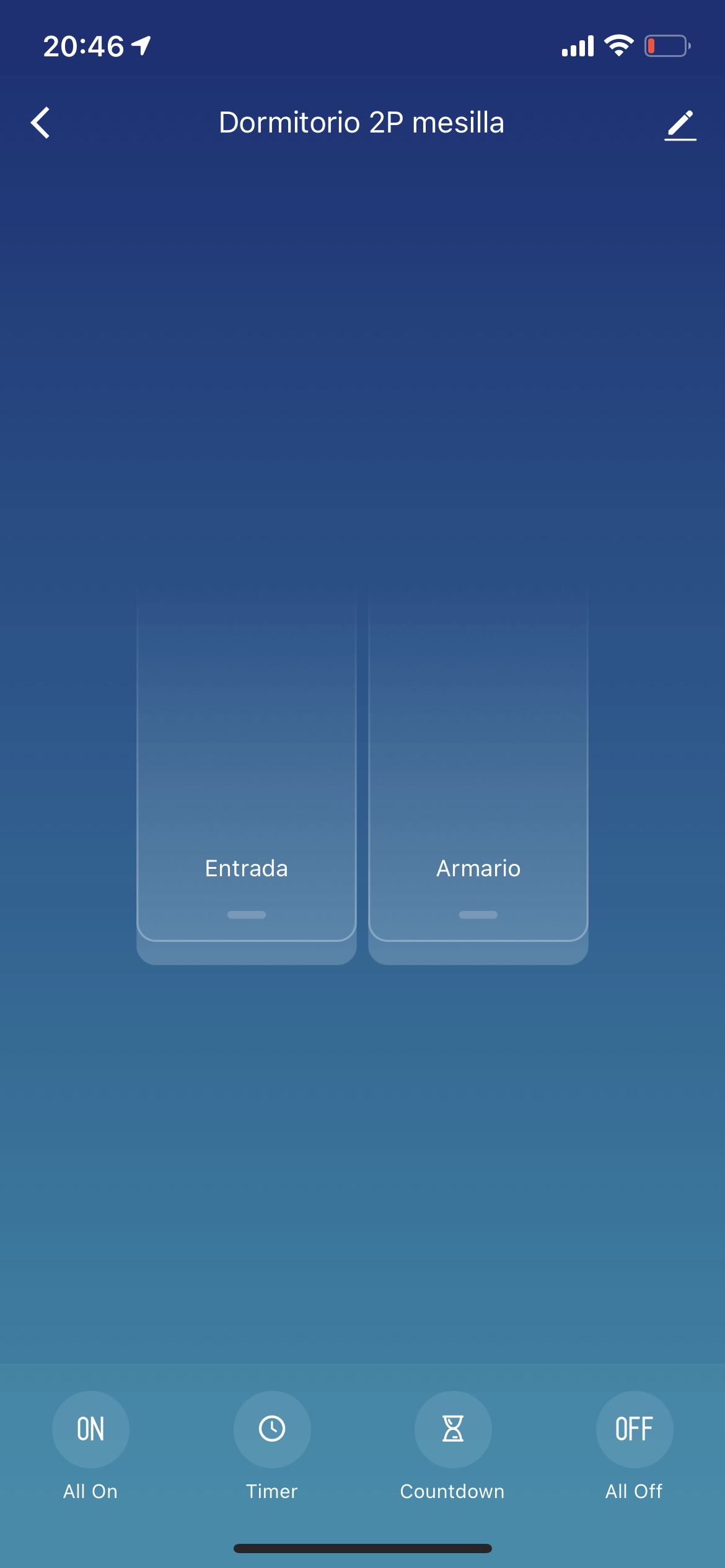Viewport: 725px width, 1568px height.
Task: Open the Countdown option
Action: (453, 1429)
